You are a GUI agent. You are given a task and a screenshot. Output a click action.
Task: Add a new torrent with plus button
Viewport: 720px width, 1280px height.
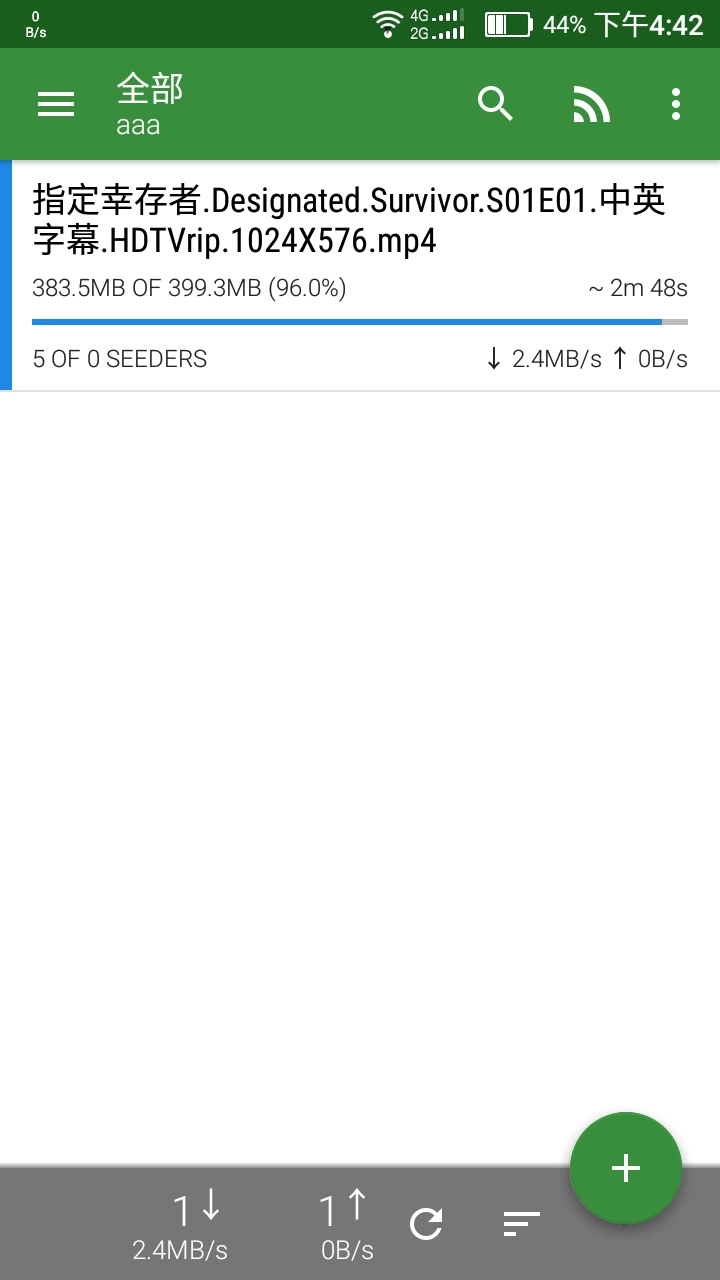(625, 1167)
